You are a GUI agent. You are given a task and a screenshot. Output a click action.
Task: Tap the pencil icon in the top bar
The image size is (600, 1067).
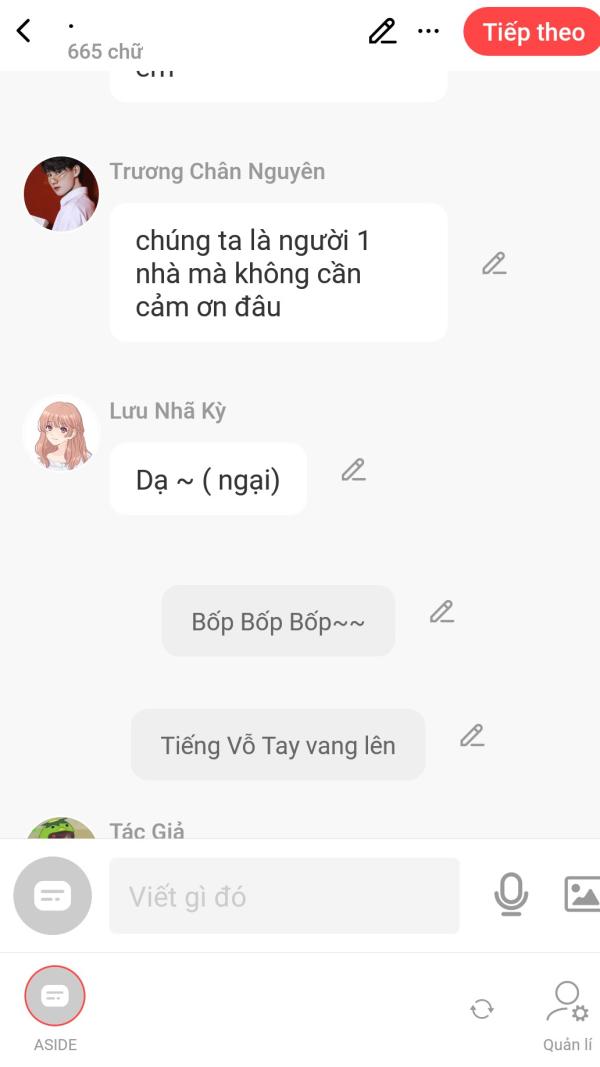click(x=382, y=31)
